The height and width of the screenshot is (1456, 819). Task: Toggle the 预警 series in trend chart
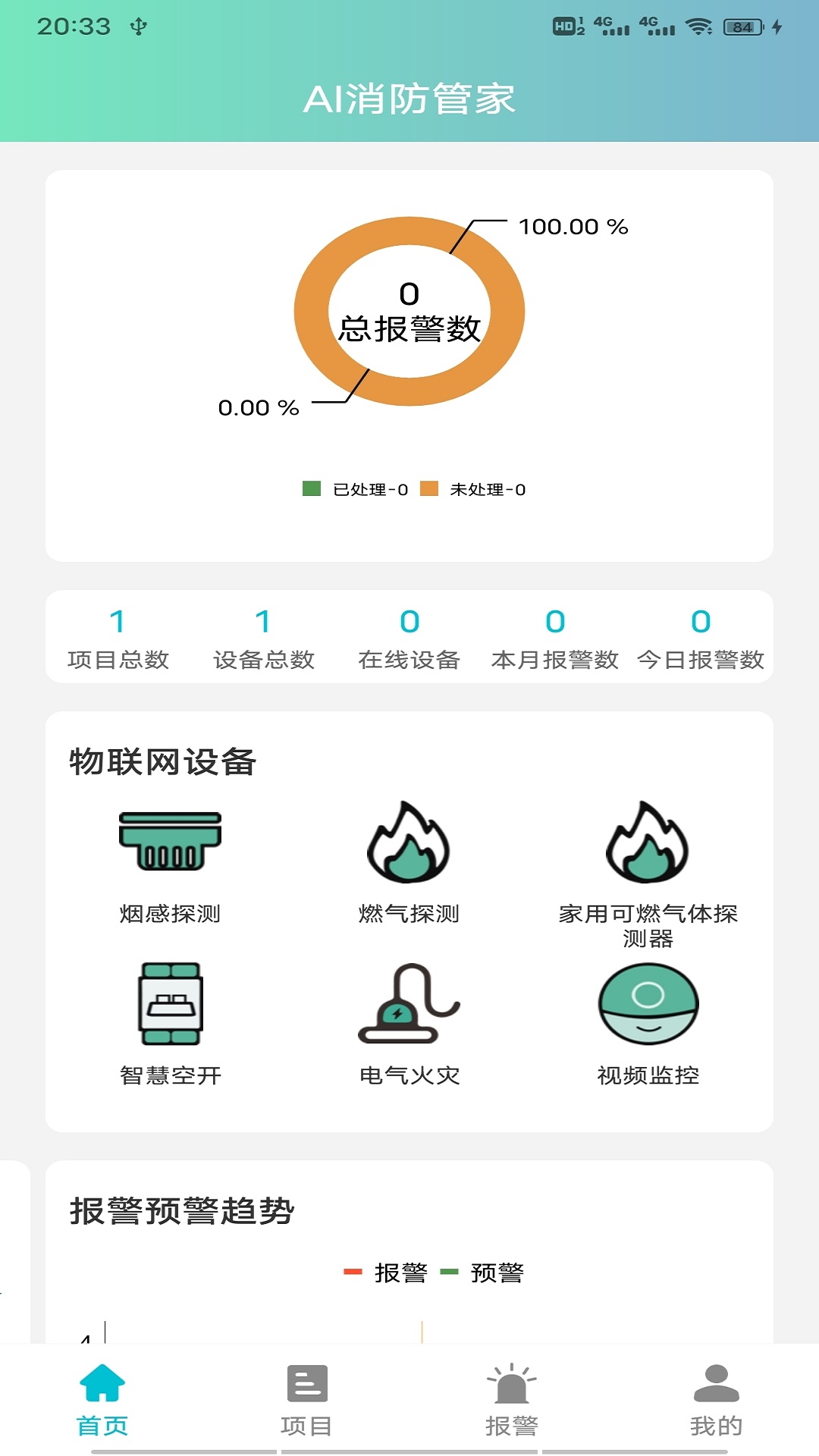pyautogui.click(x=482, y=1272)
